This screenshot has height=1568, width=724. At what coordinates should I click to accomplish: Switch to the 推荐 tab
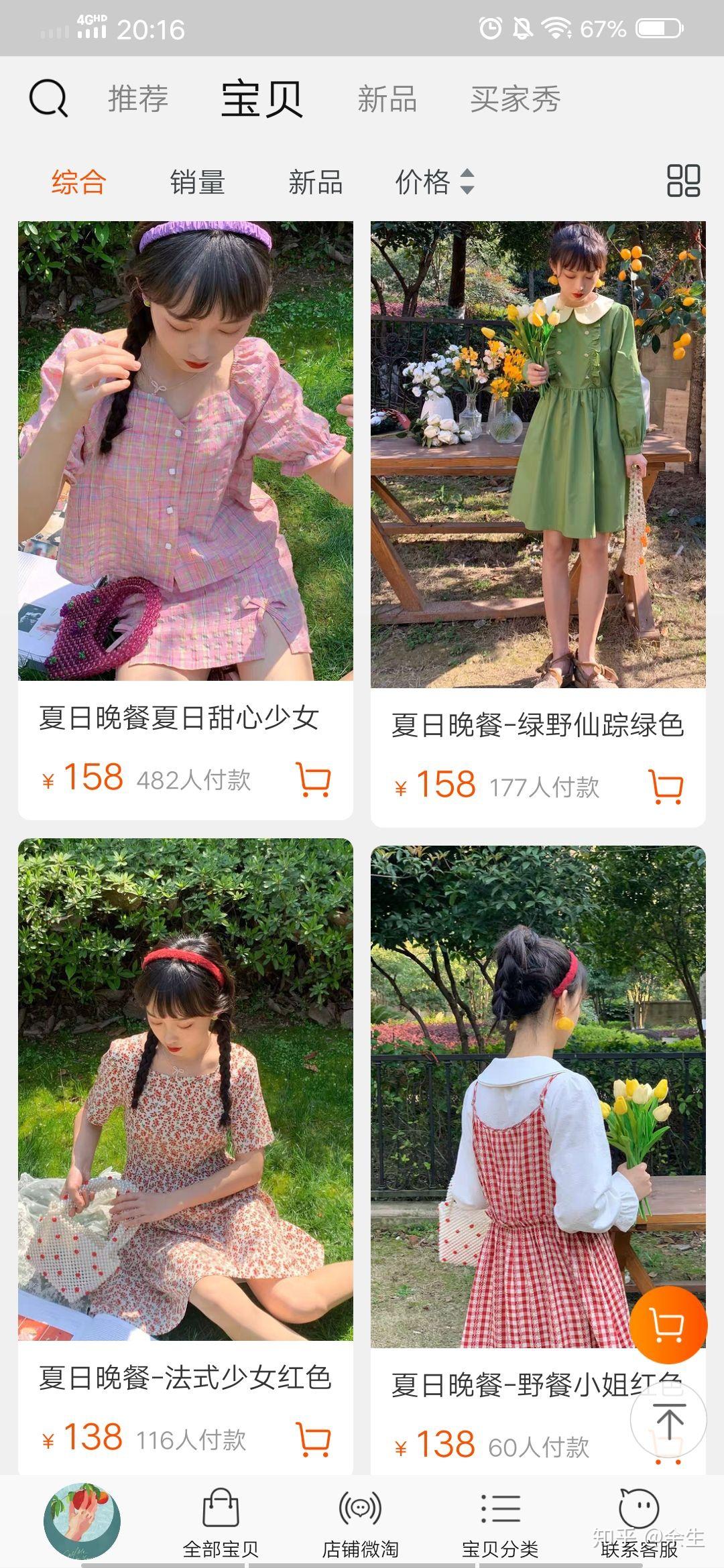click(x=138, y=99)
